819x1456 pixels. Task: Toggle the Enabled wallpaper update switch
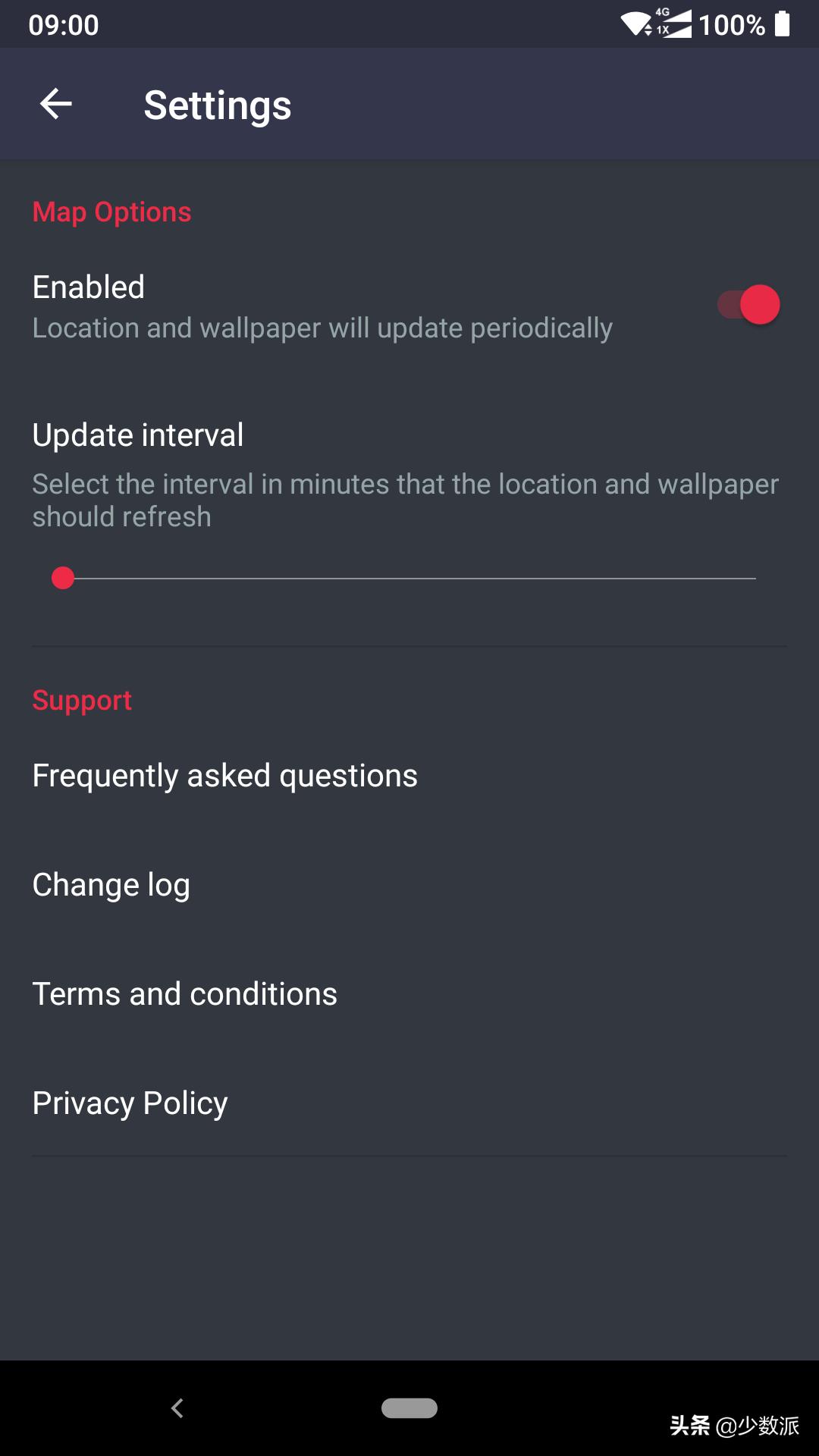coord(749,305)
